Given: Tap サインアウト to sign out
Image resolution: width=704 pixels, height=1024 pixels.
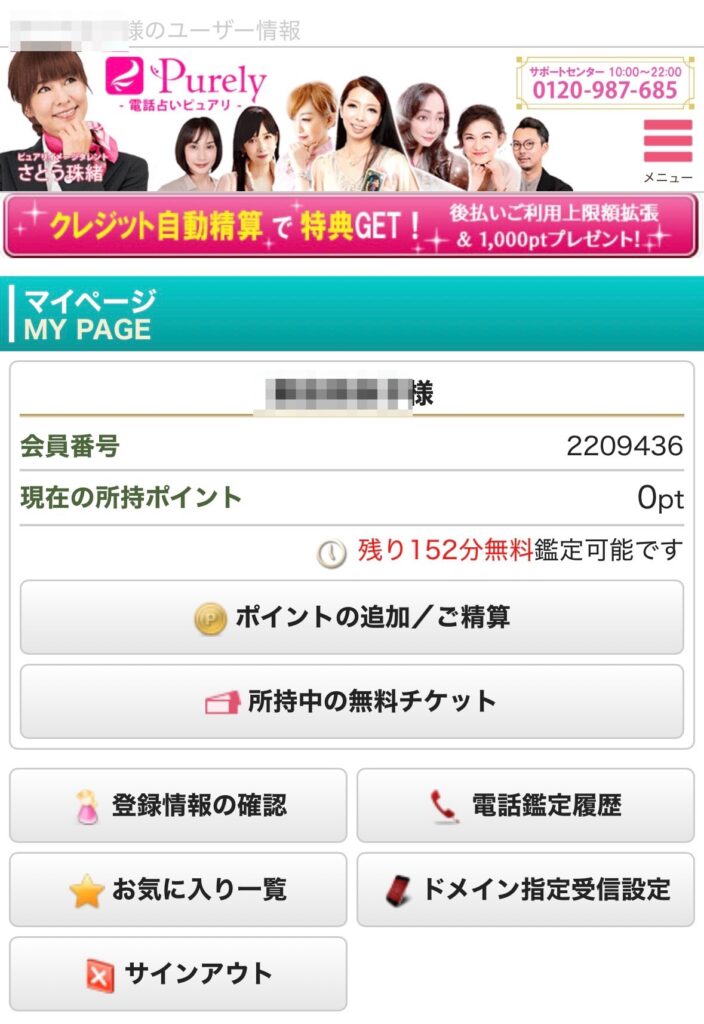Looking at the screenshot, I should 178,973.
